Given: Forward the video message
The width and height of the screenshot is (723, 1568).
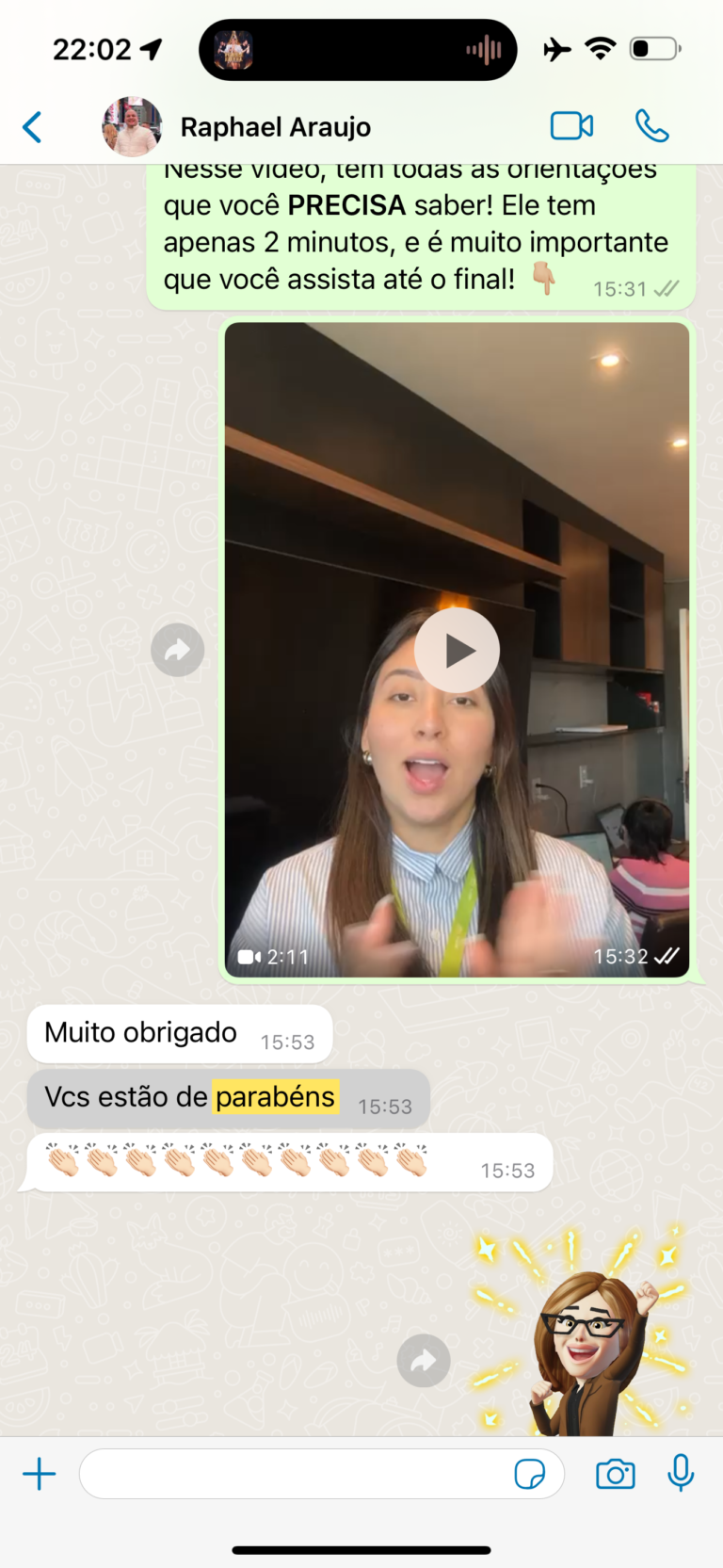Looking at the screenshot, I should click(178, 650).
